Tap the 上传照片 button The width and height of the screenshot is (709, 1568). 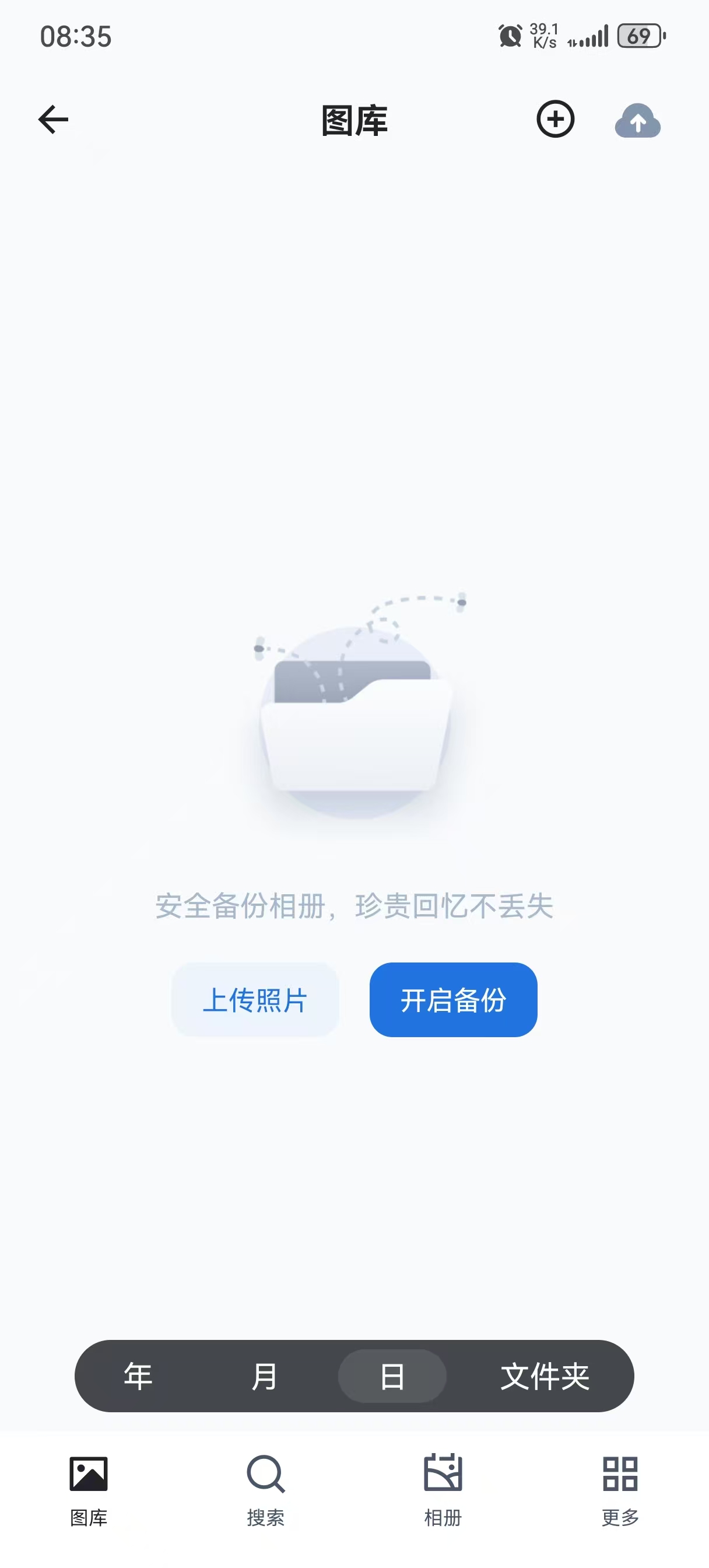click(x=255, y=999)
